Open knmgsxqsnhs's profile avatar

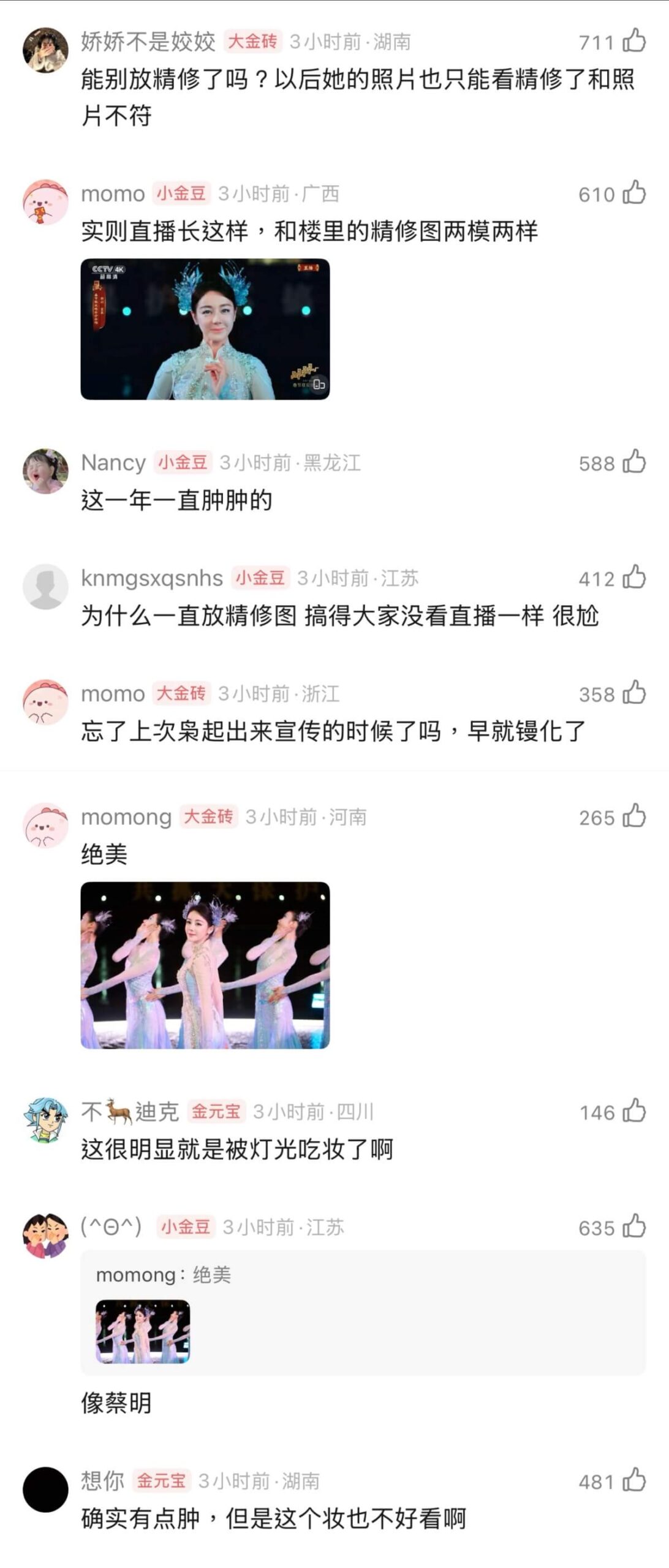[45, 586]
